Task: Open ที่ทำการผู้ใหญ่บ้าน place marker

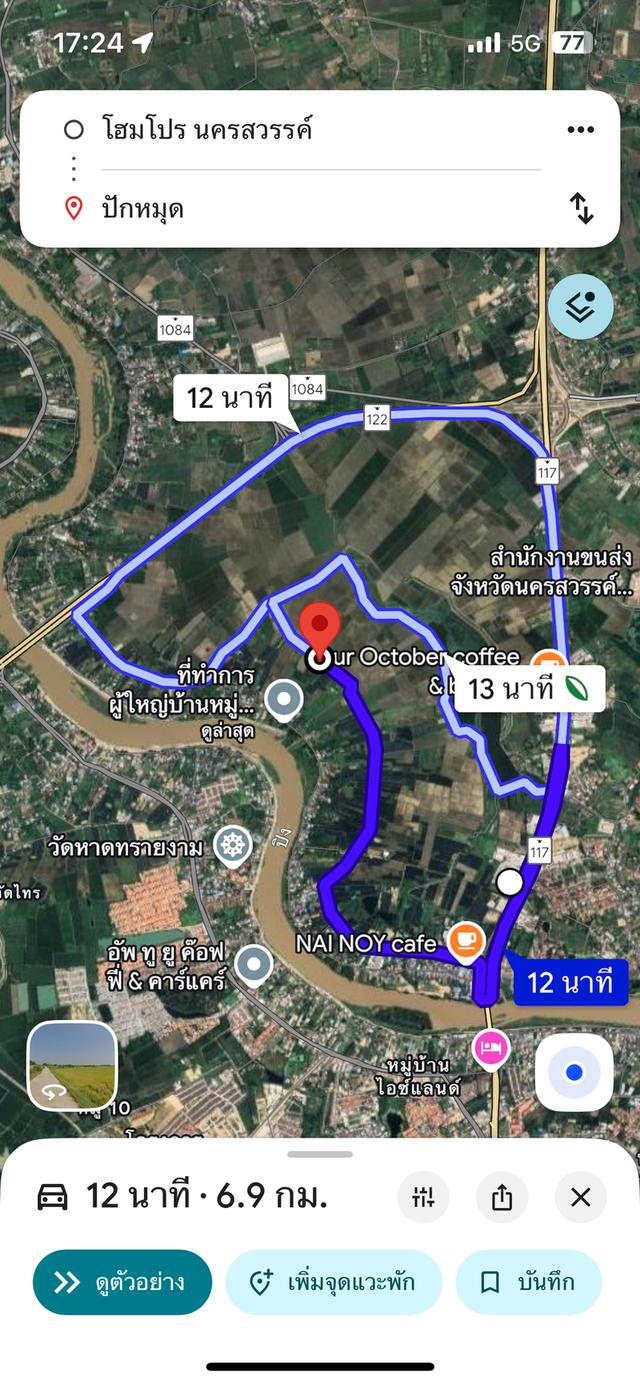Action: pyautogui.click(x=285, y=699)
